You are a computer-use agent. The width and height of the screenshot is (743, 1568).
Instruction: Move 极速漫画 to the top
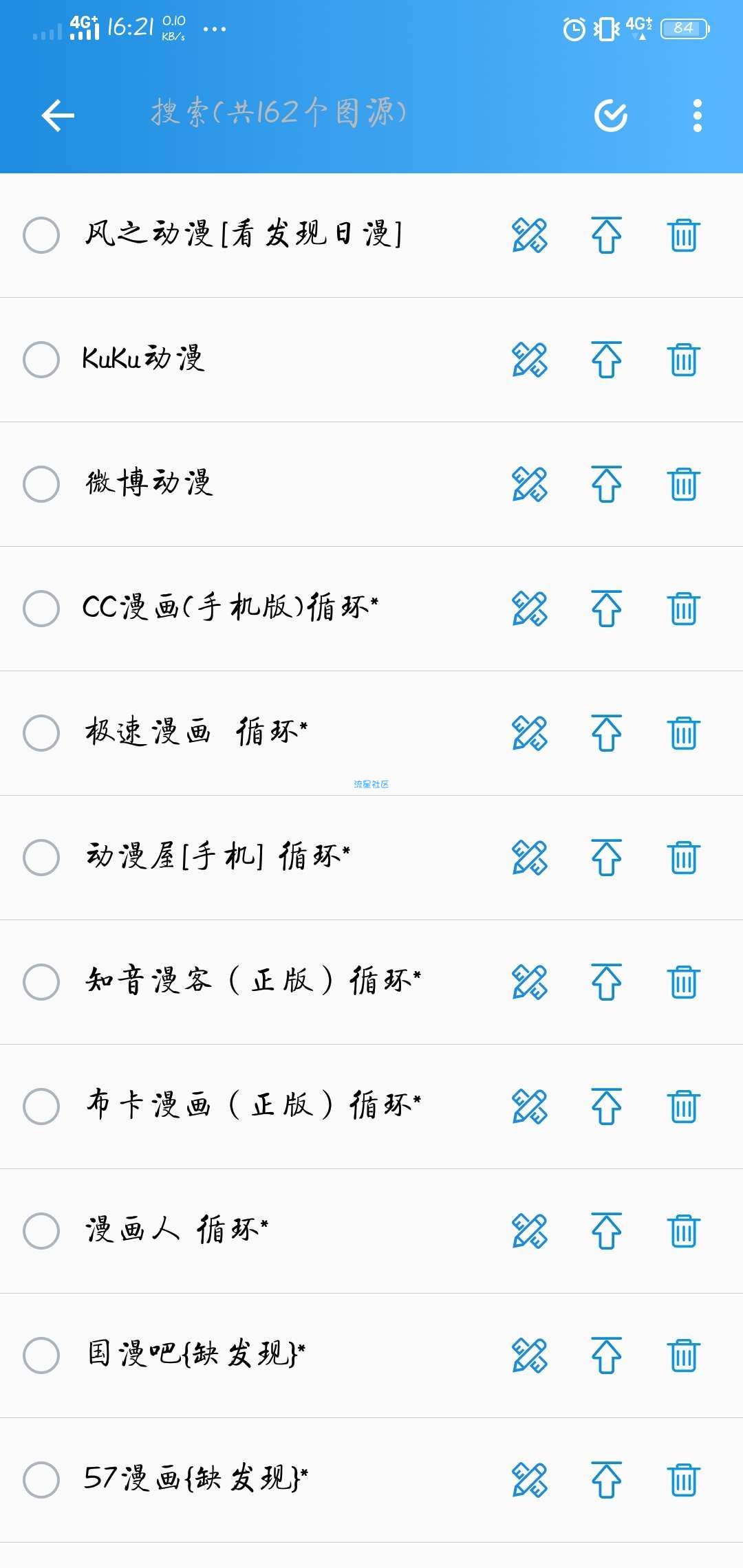point(606,733)
